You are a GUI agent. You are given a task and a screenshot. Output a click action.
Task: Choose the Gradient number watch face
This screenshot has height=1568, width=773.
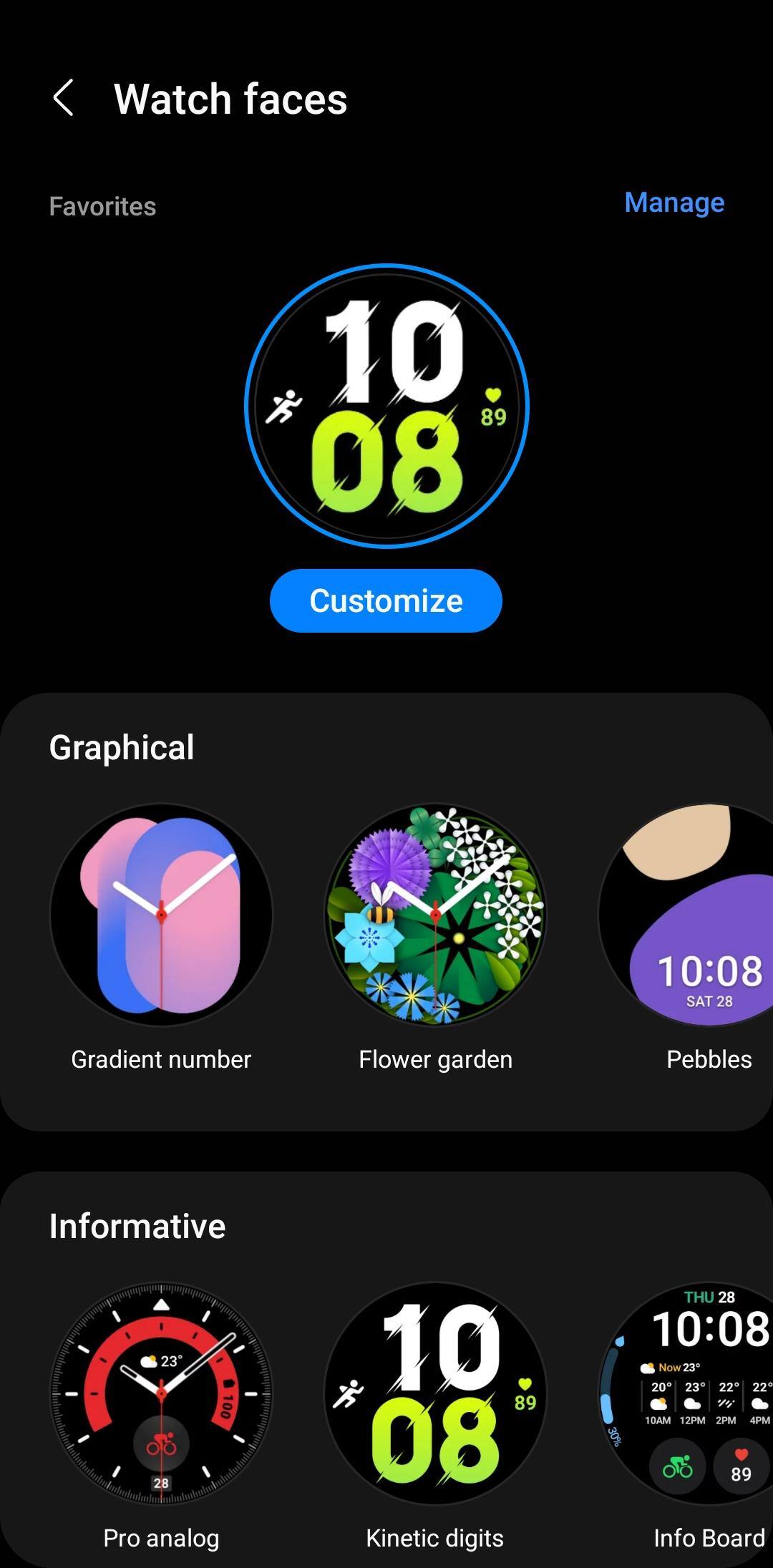pyautogui.click(x=161, y=915)
